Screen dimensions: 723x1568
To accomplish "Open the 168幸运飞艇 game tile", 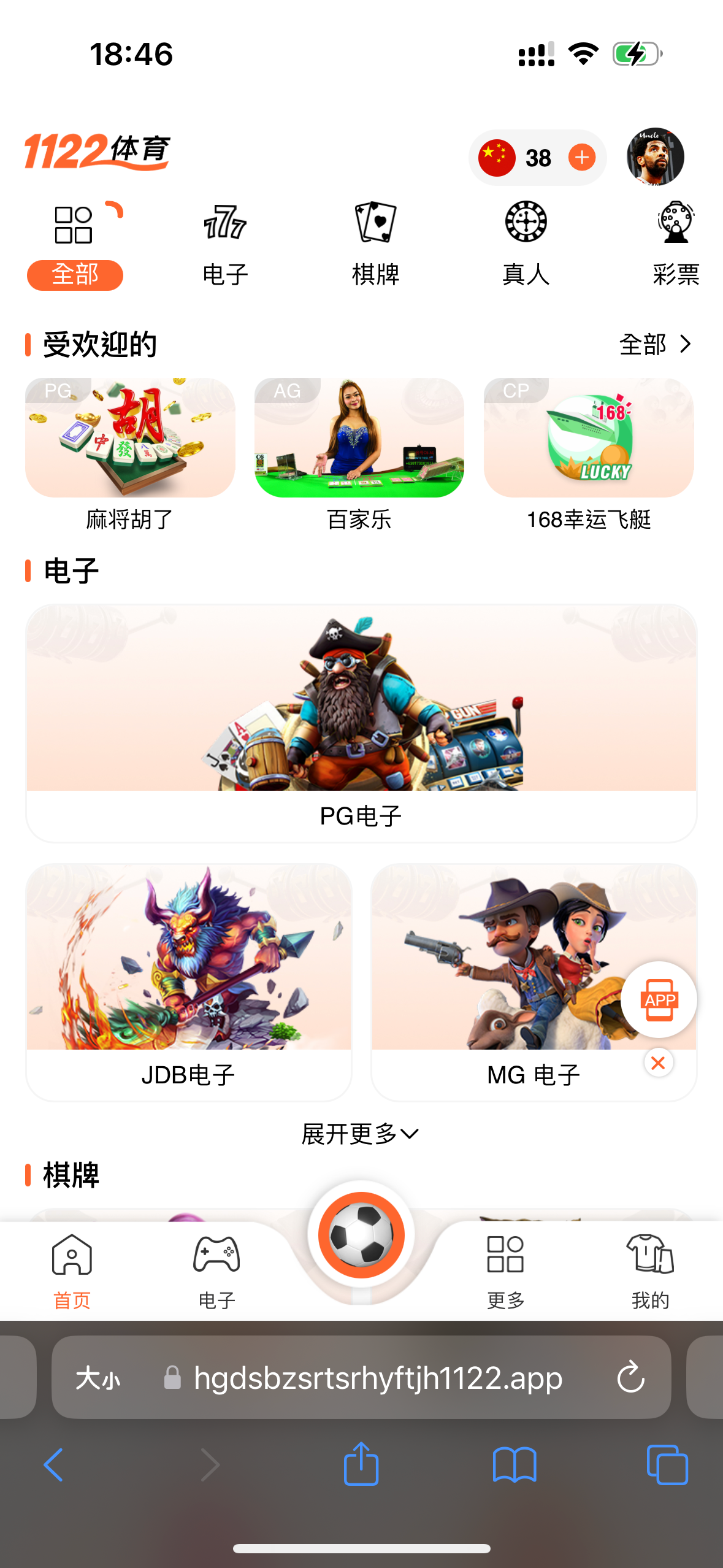I will tap(589, 439).
